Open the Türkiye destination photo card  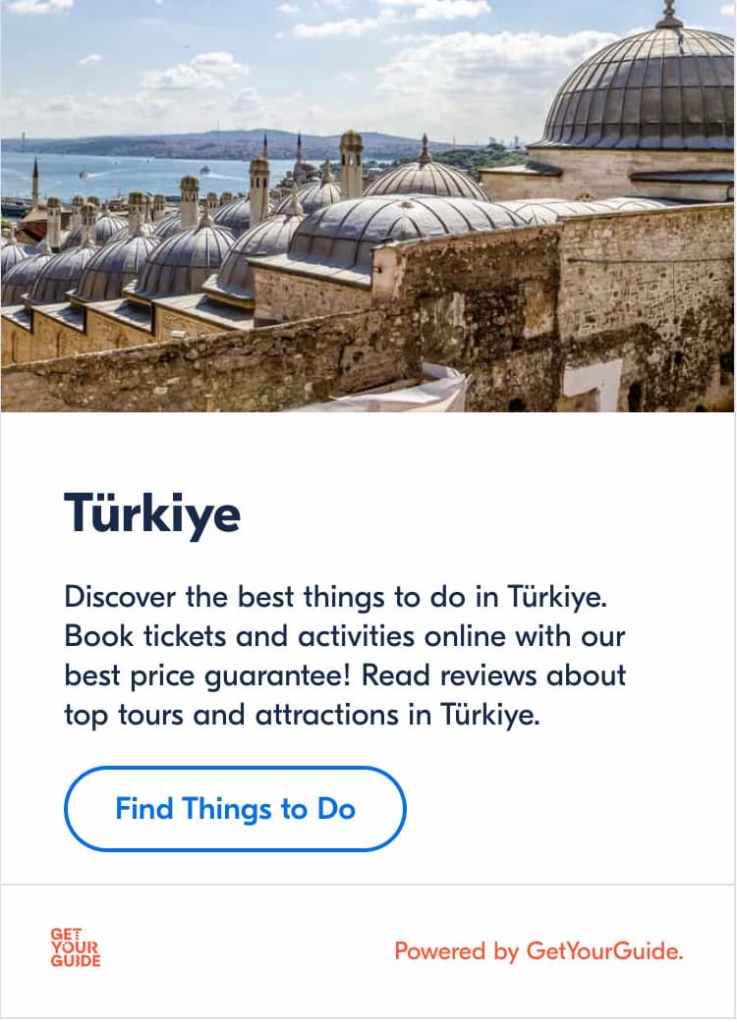pos(368,206)
